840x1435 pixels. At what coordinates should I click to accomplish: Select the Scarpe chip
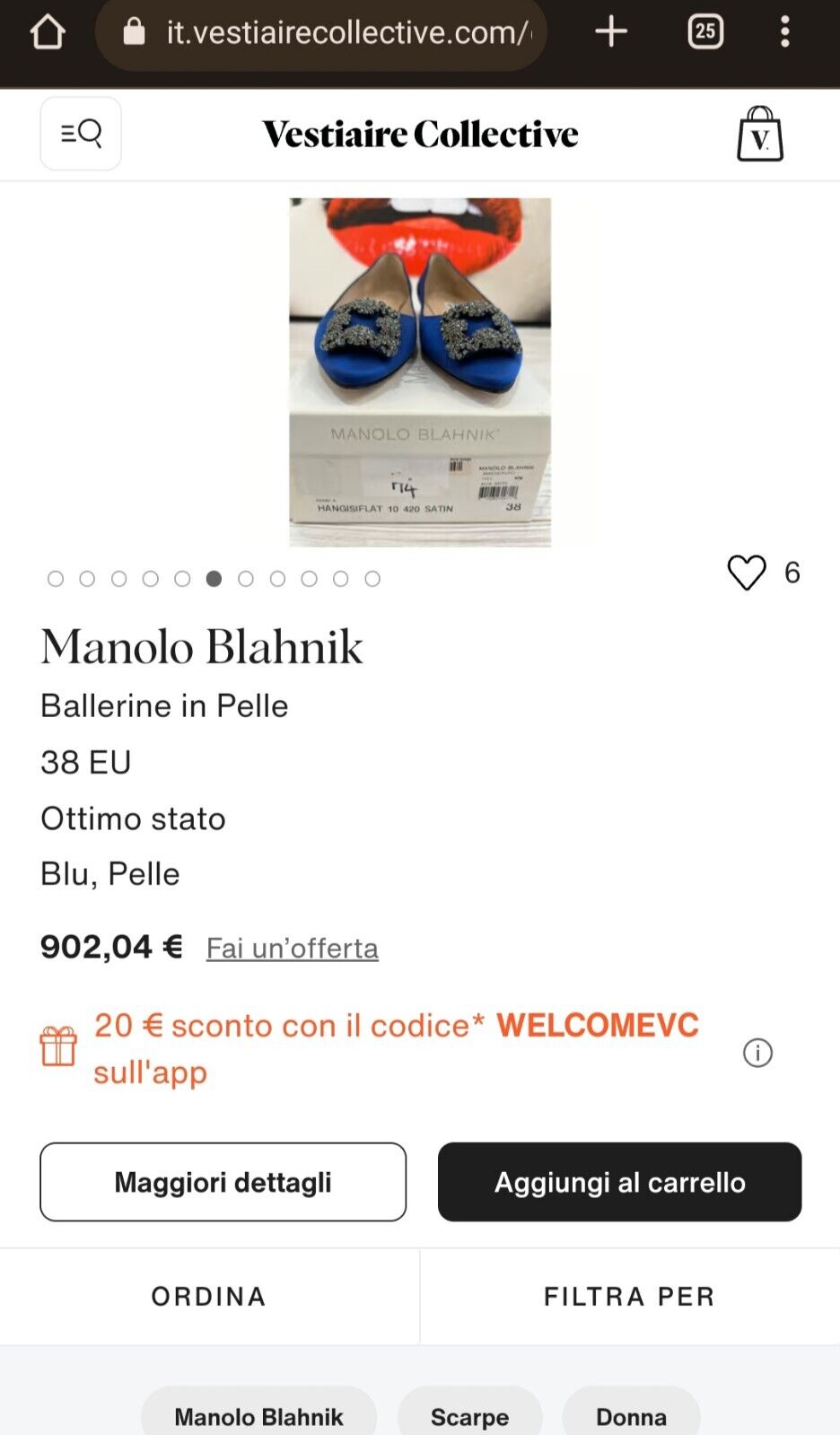pyautogui.click(x=469, y=1416)
